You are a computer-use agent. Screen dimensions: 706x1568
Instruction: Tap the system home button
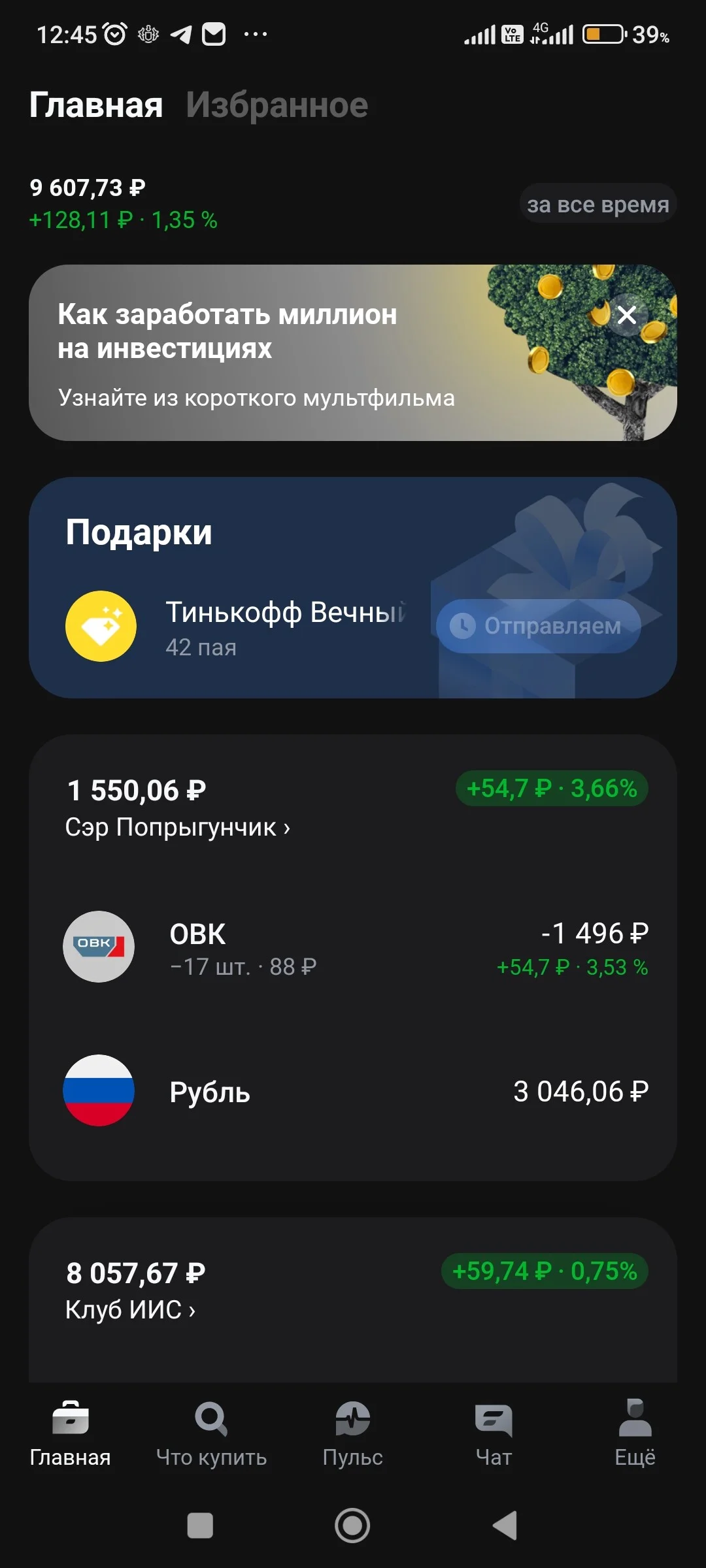point(352,1526)
